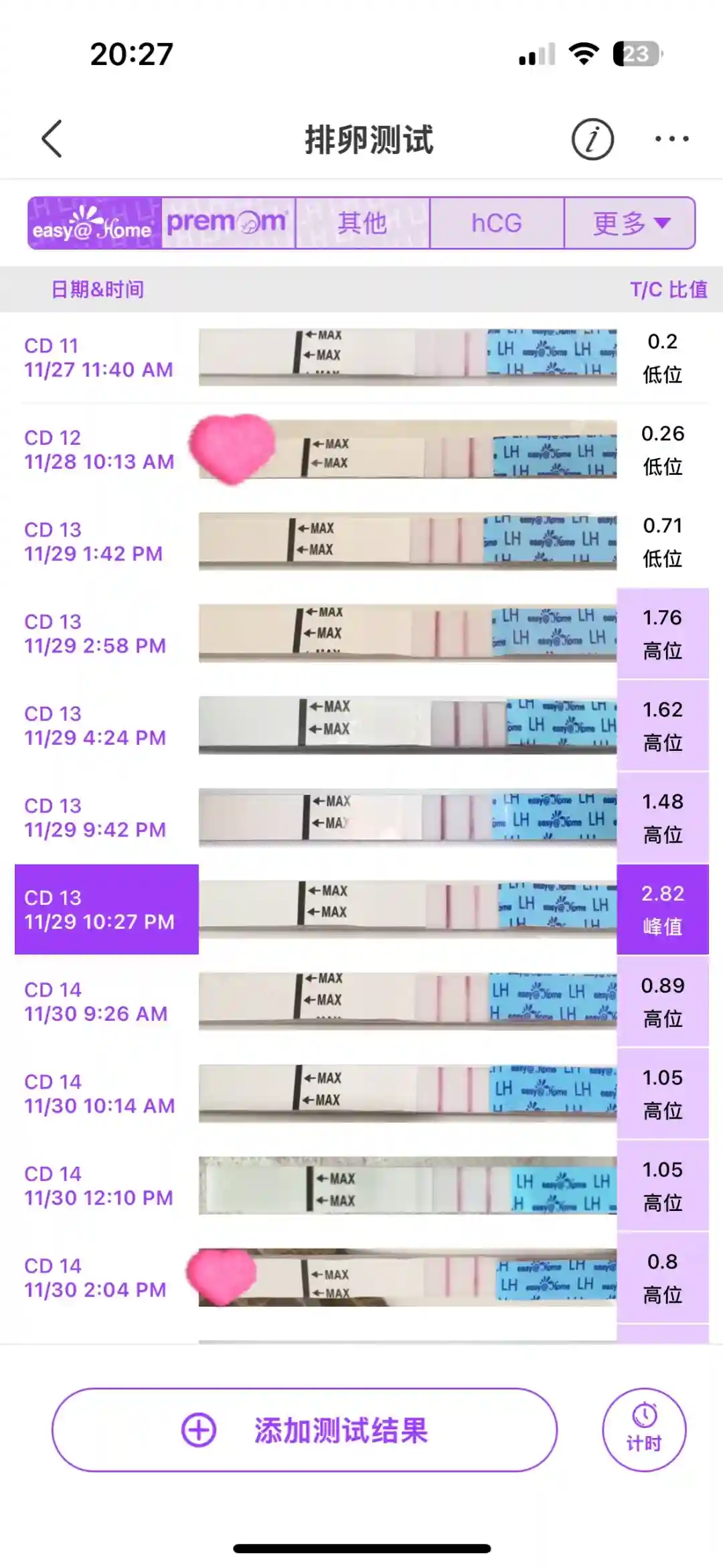Viewport: 723px width, 1568px height.
Task: Go back from the 排卵测试 page
Action: tap(52, 139)
